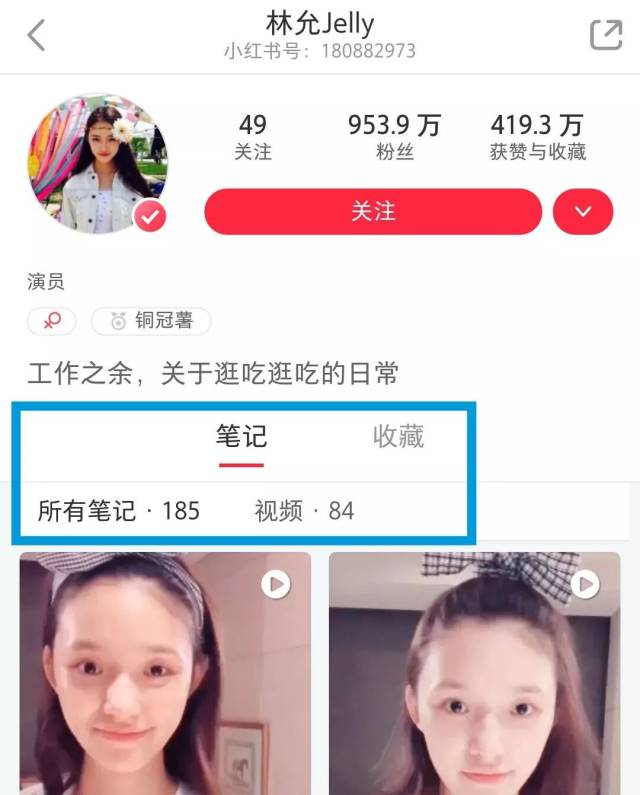Image resolution: width=640 pixels, height=795 pixels.
Task: View the 49 关注 following list
Action: click(253, 137)
